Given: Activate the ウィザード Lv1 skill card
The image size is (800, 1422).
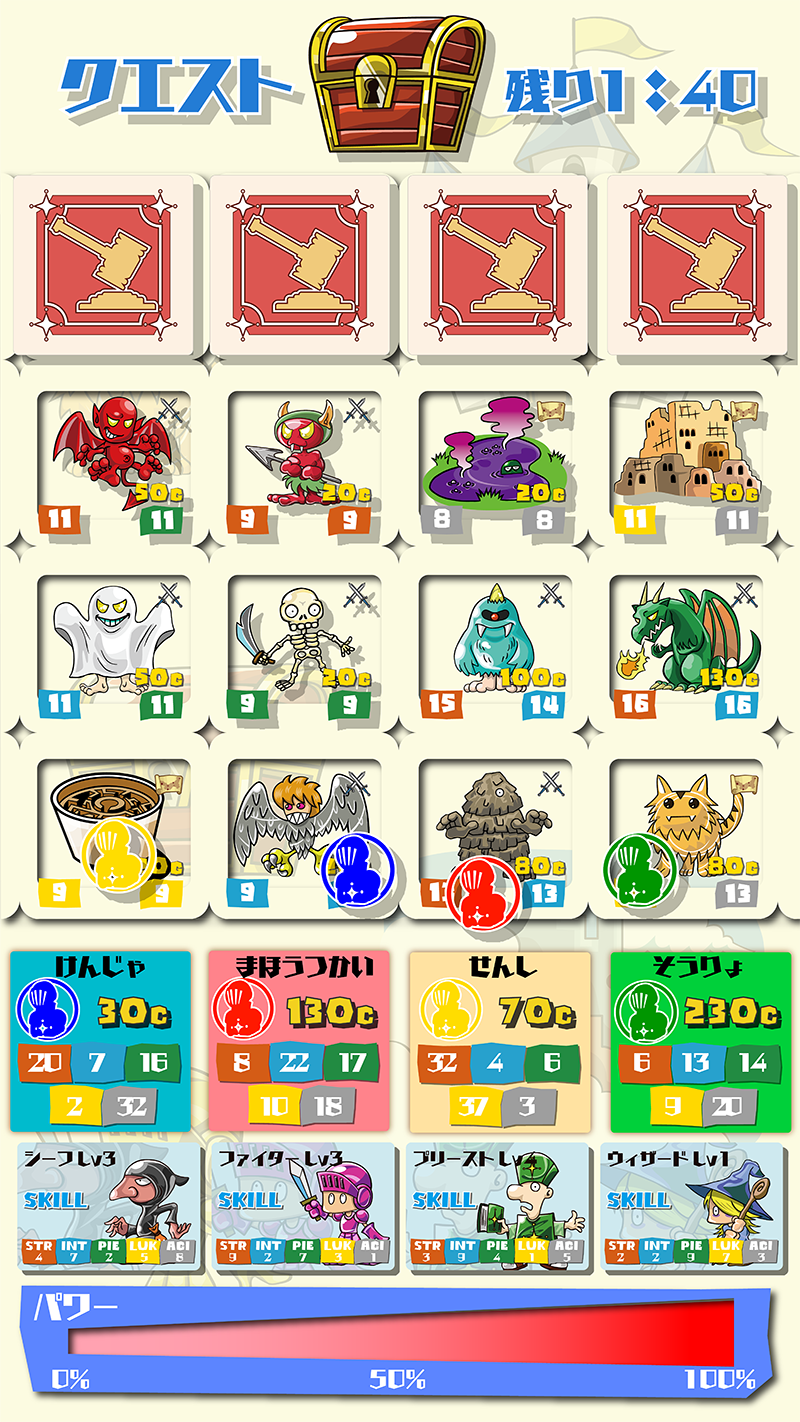Looking at the screenshot, I should tap(693, 1208).
